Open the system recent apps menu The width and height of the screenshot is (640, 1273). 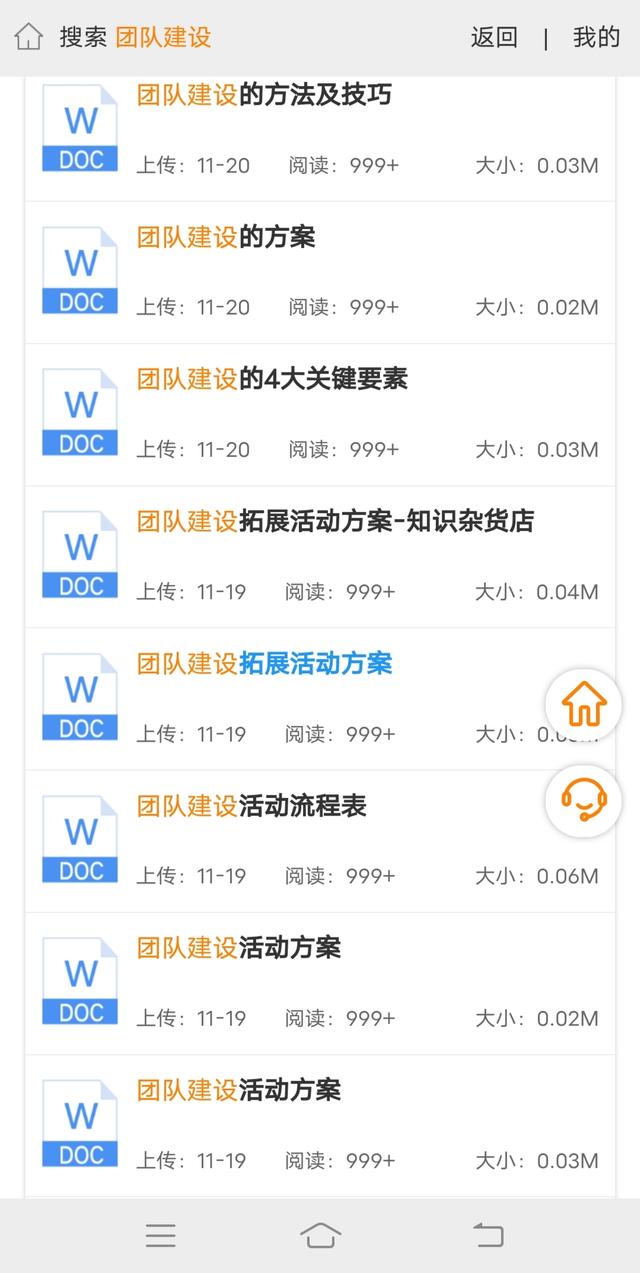click(160, 1236)
